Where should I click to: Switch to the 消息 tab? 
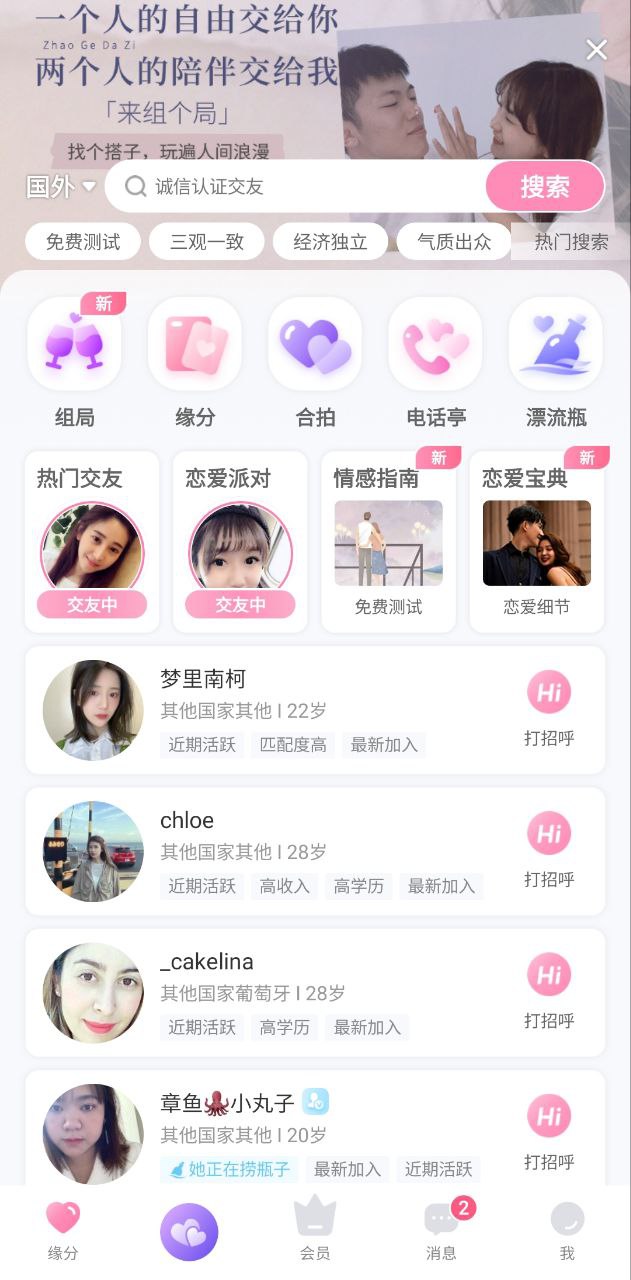tap(441, 1230)
